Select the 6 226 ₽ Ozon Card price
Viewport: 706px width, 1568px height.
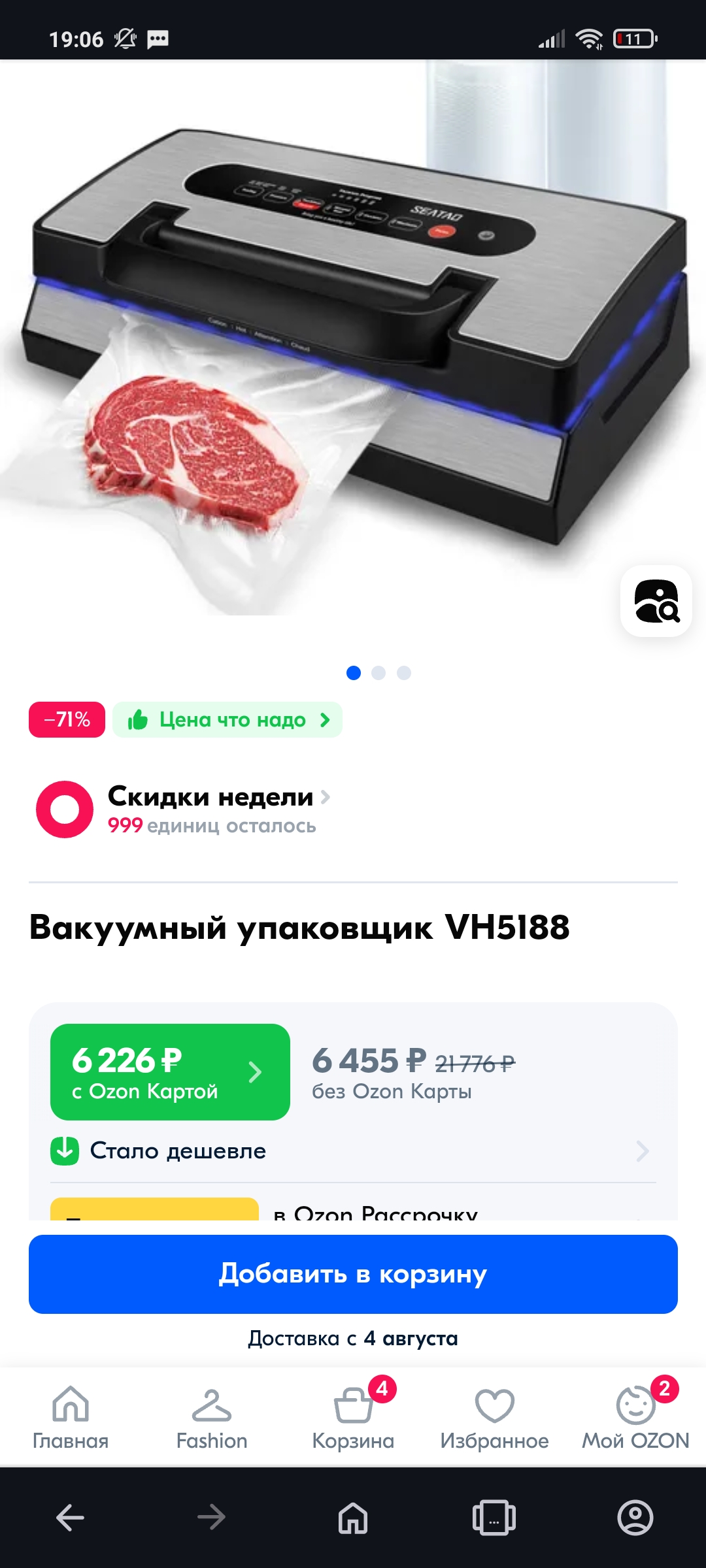170,1072
